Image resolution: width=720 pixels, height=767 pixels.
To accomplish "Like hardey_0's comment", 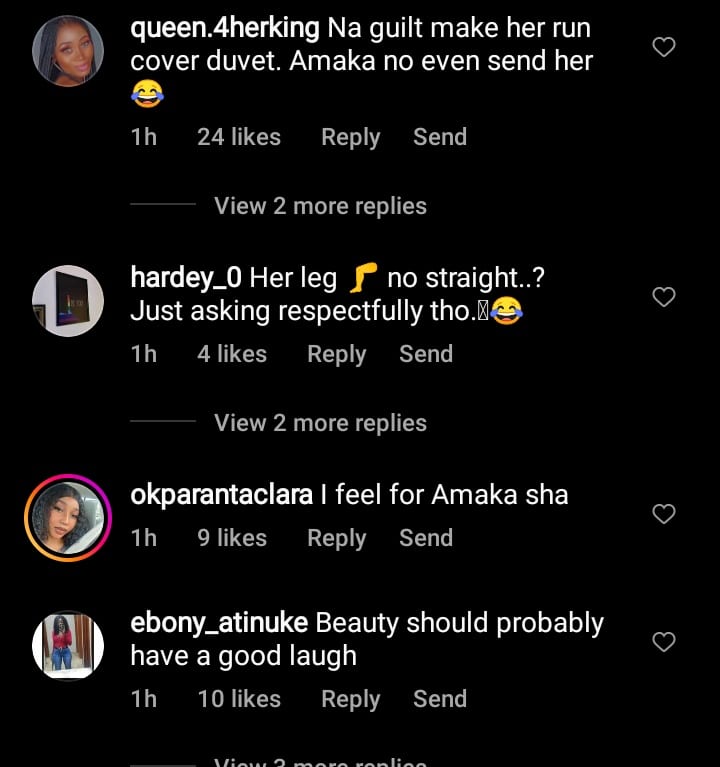I will pyautogui.click(x=664, y=297).
